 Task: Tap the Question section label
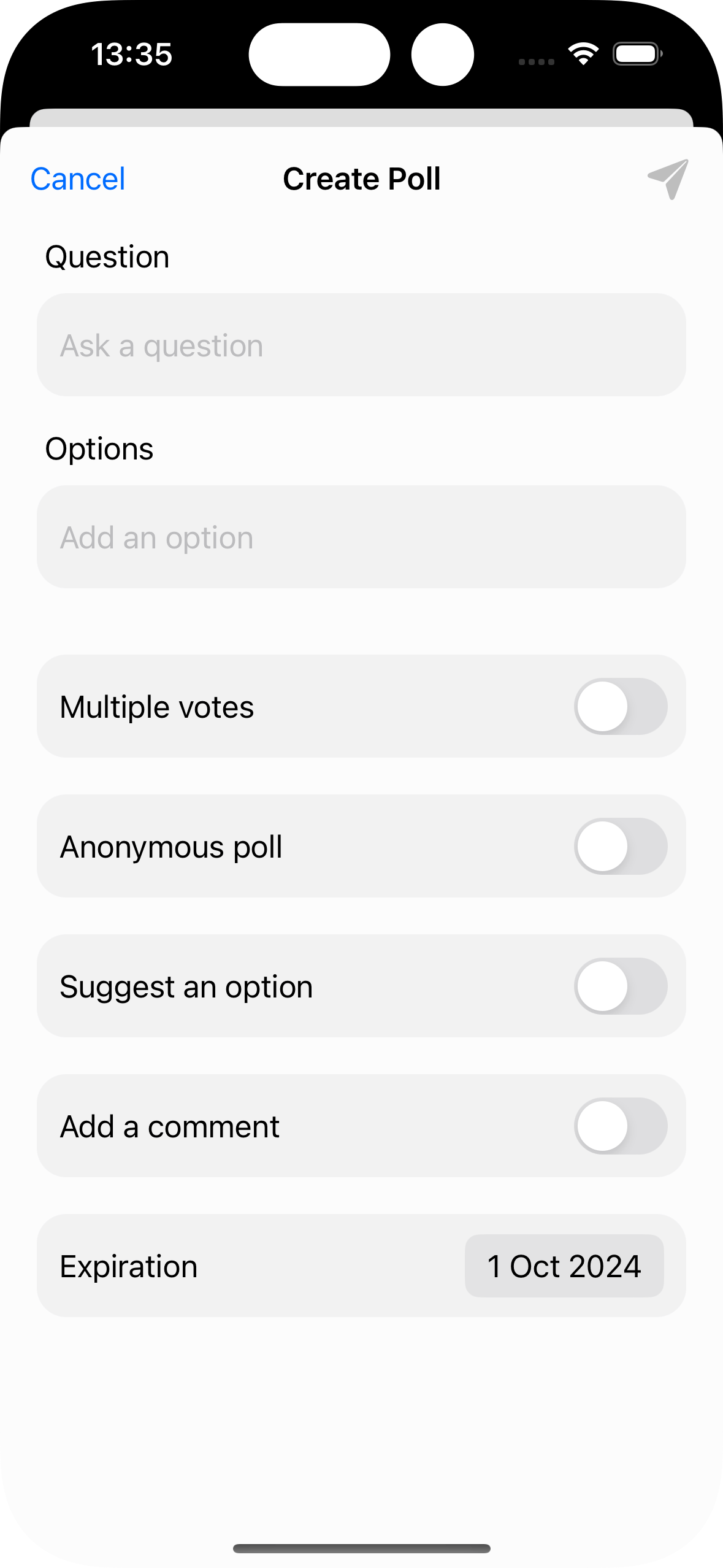[x=107, y=257]
